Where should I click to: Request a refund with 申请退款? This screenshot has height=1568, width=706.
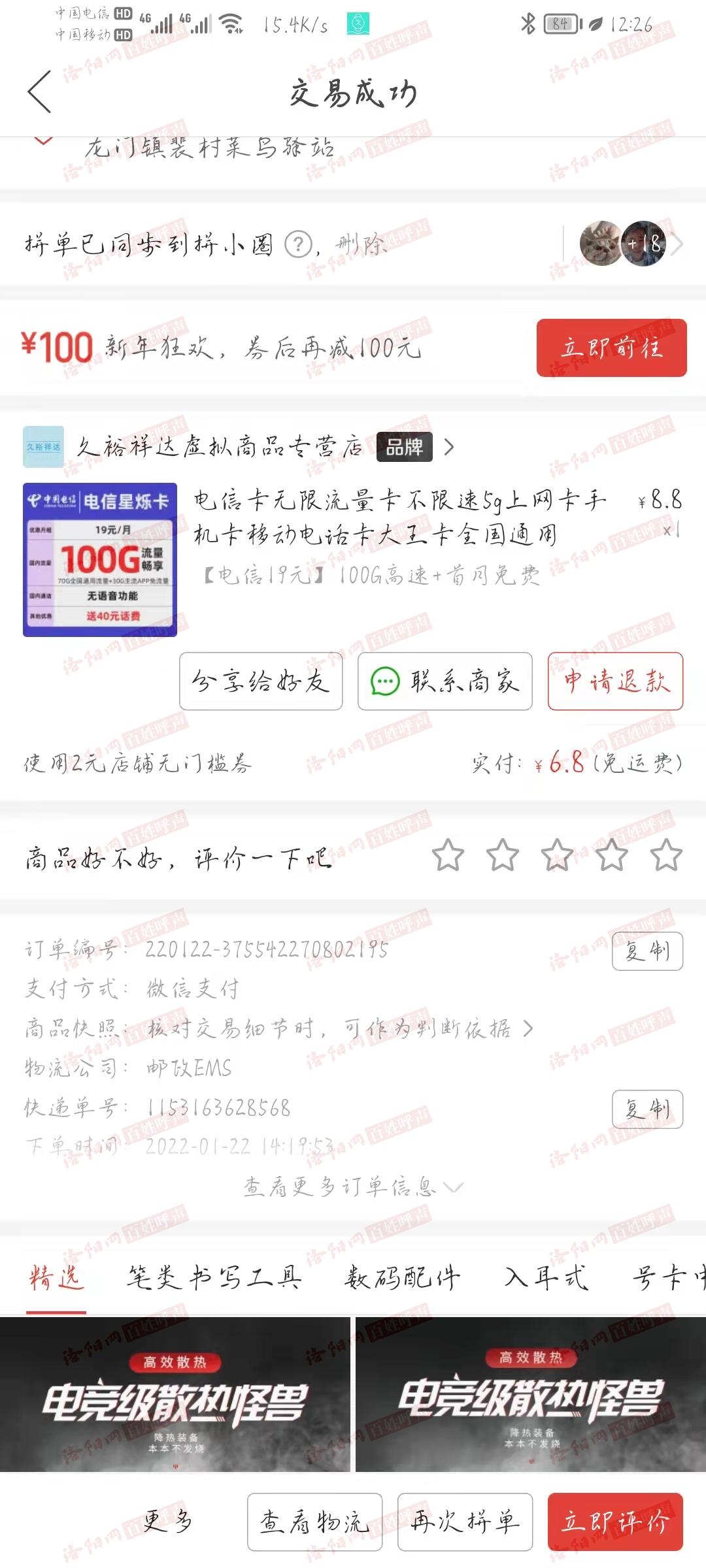click(x=615, y=681)
